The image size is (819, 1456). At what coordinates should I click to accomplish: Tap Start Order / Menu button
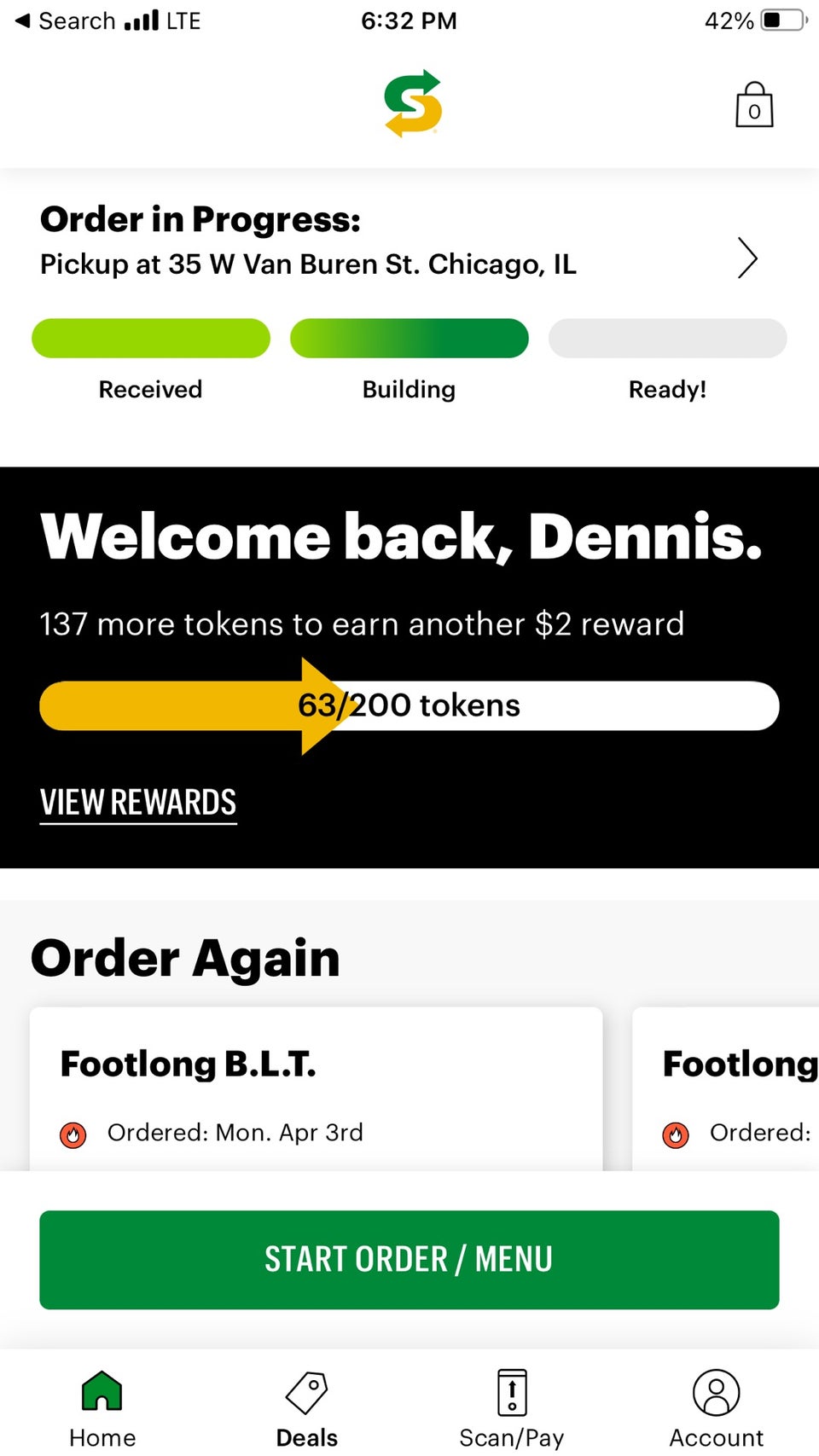click(x=409, y=1259)
